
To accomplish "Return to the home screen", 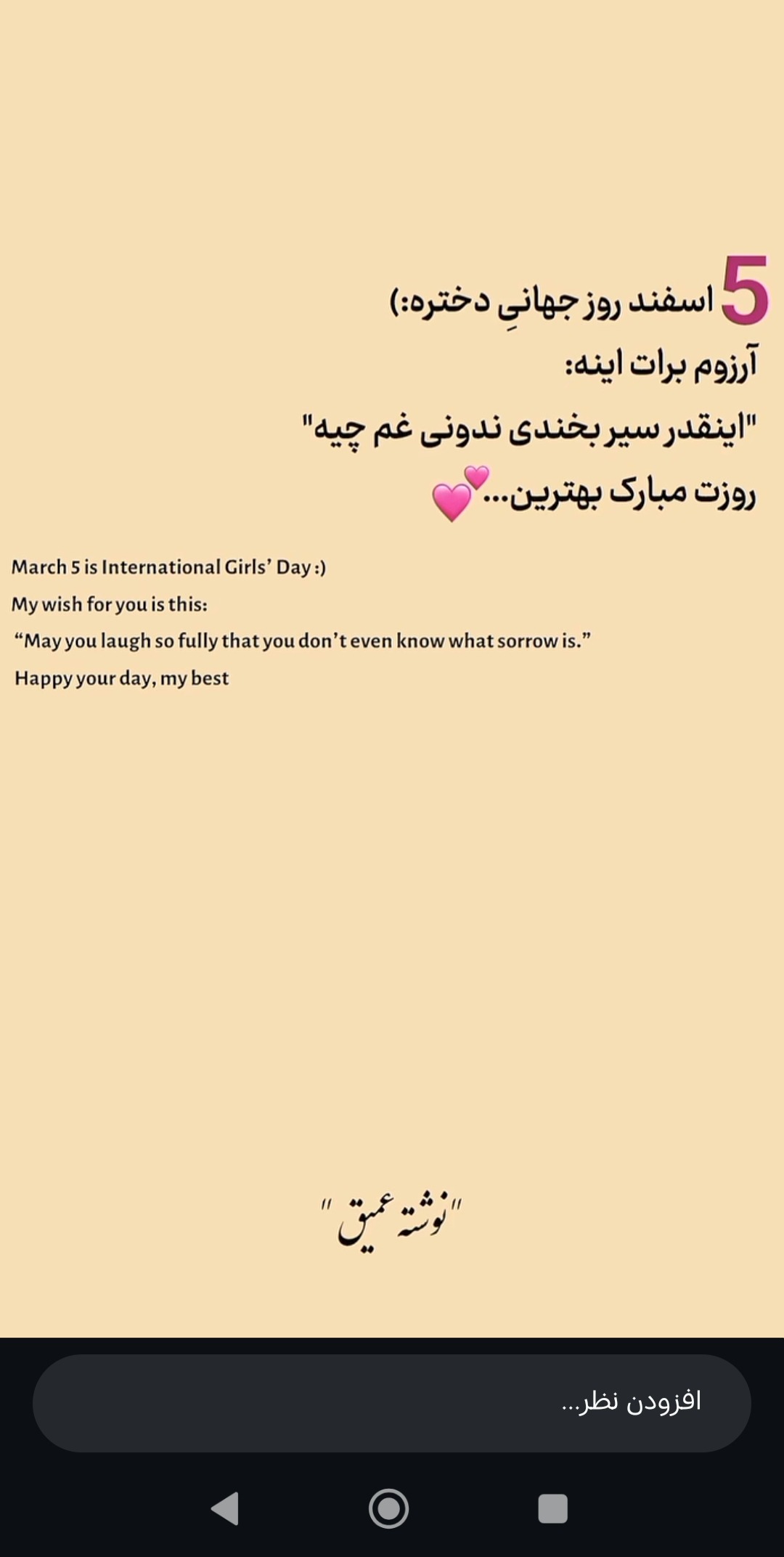I will tap(389, 1508).
